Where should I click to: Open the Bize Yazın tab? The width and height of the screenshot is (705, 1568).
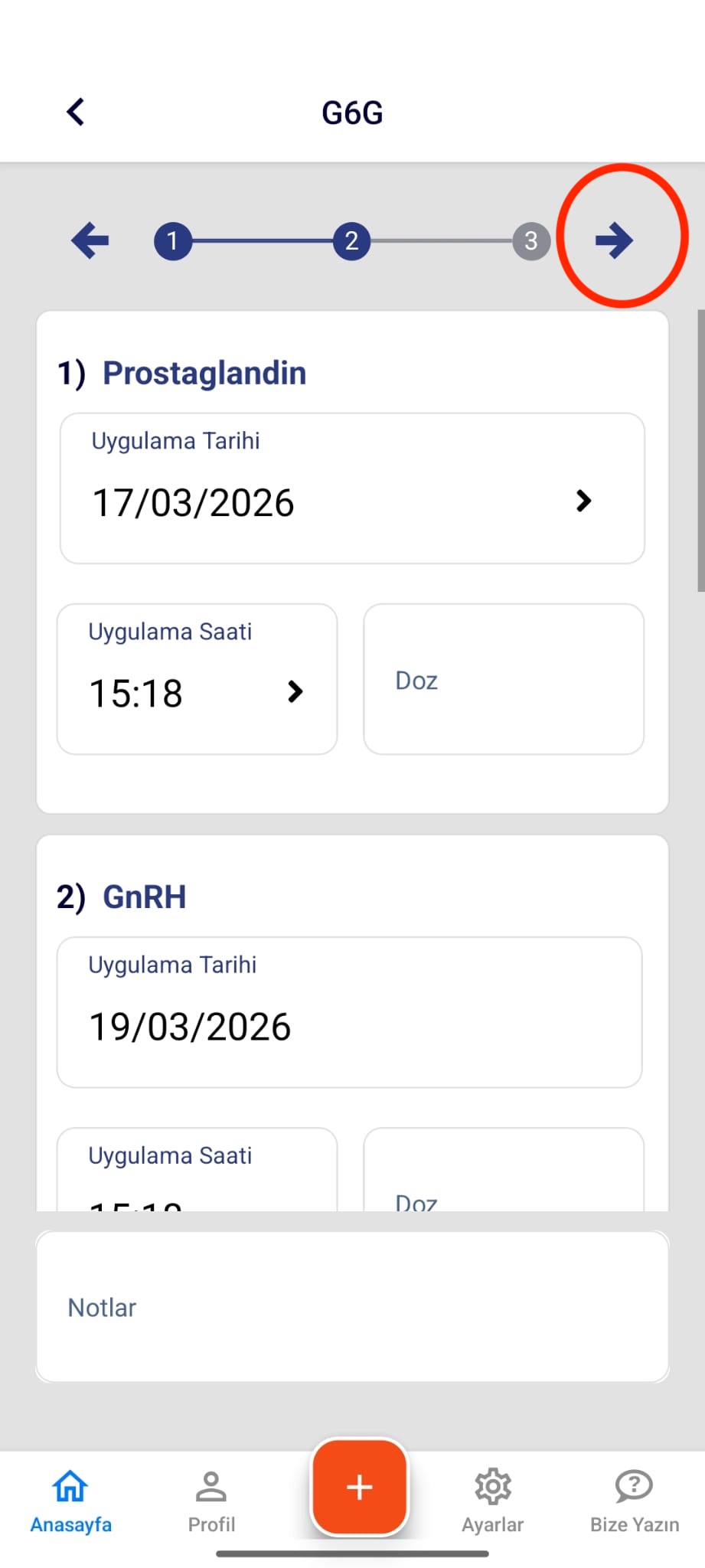click(634, 1501)
